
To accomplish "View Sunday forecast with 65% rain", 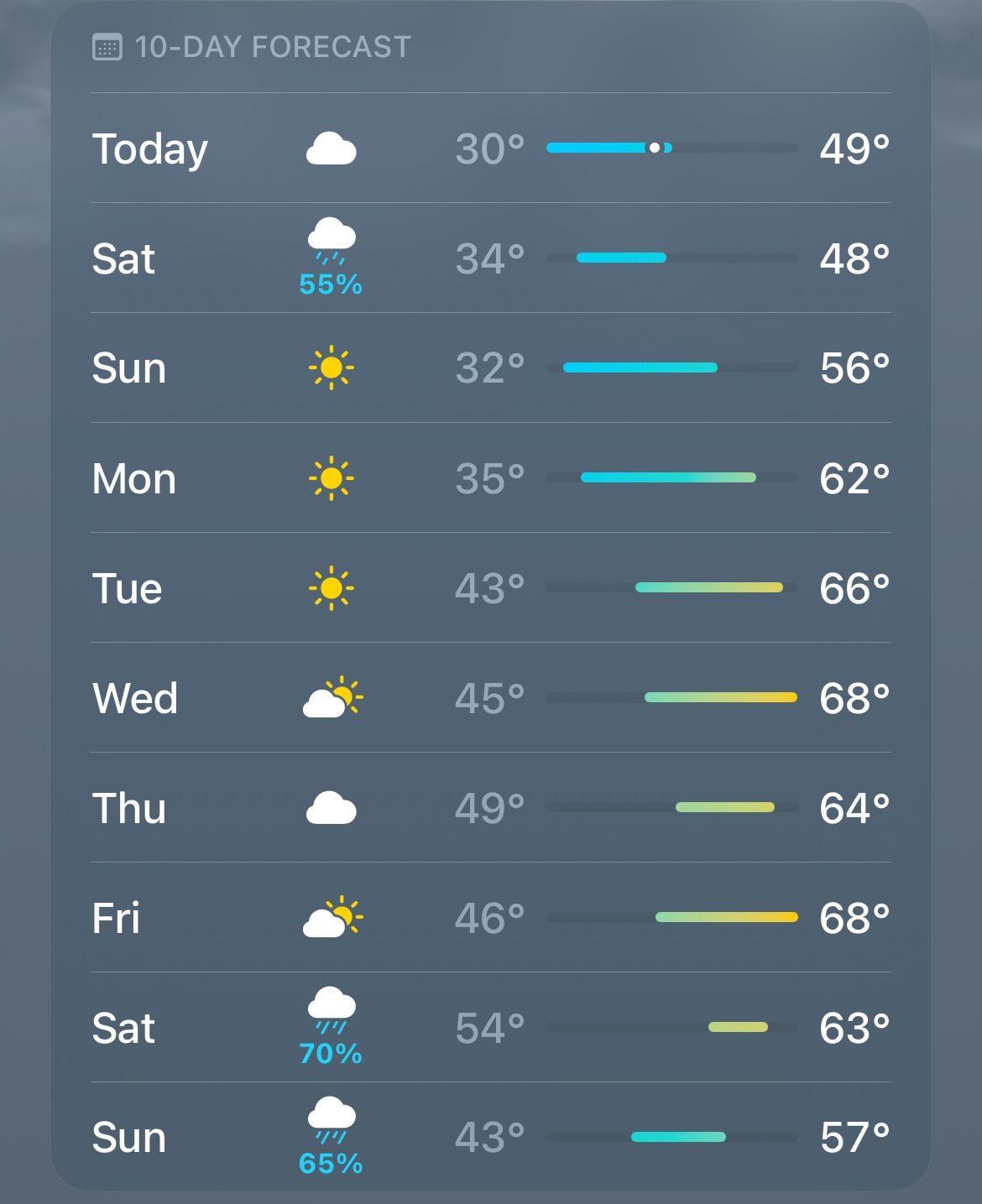I will point(491,1138).
